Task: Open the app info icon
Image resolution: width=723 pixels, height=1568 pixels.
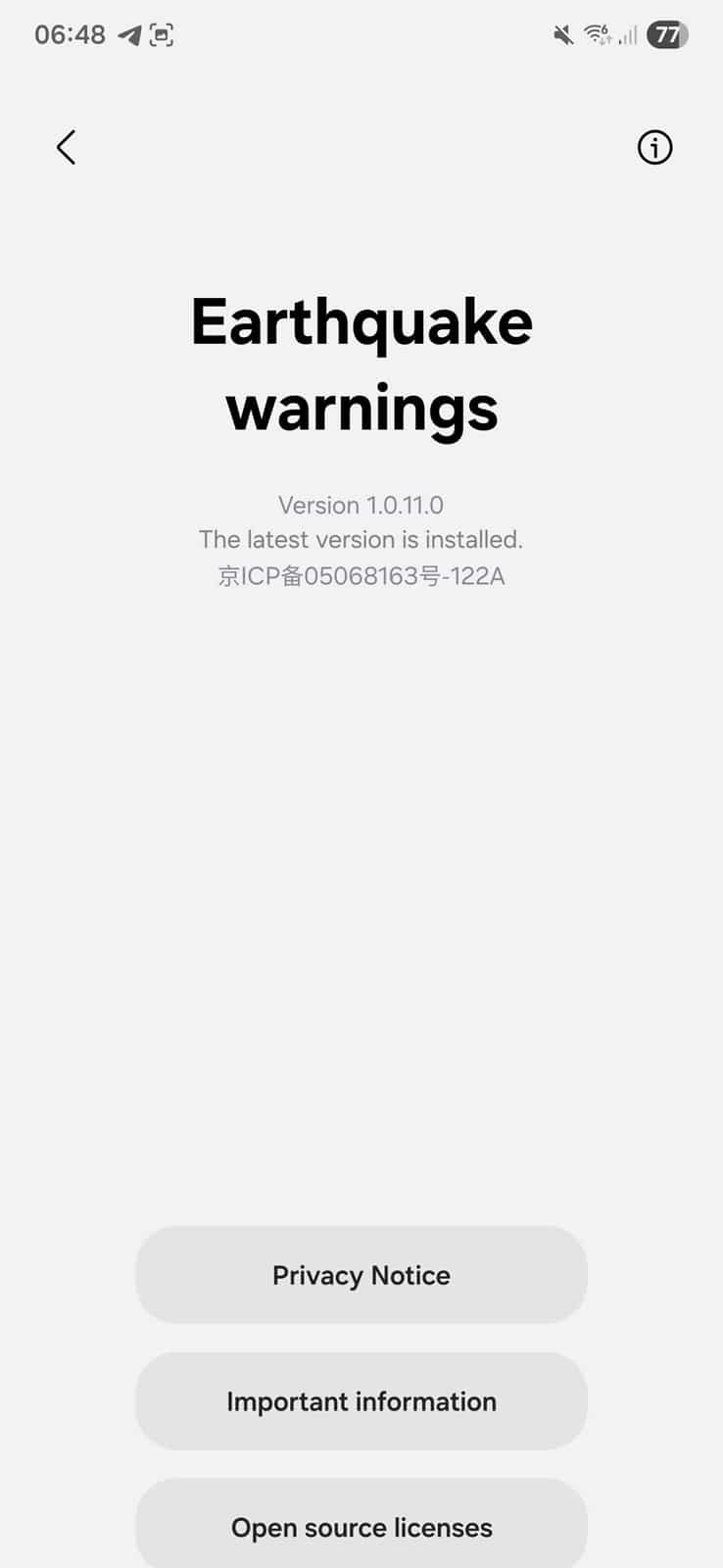Action: 654,148
